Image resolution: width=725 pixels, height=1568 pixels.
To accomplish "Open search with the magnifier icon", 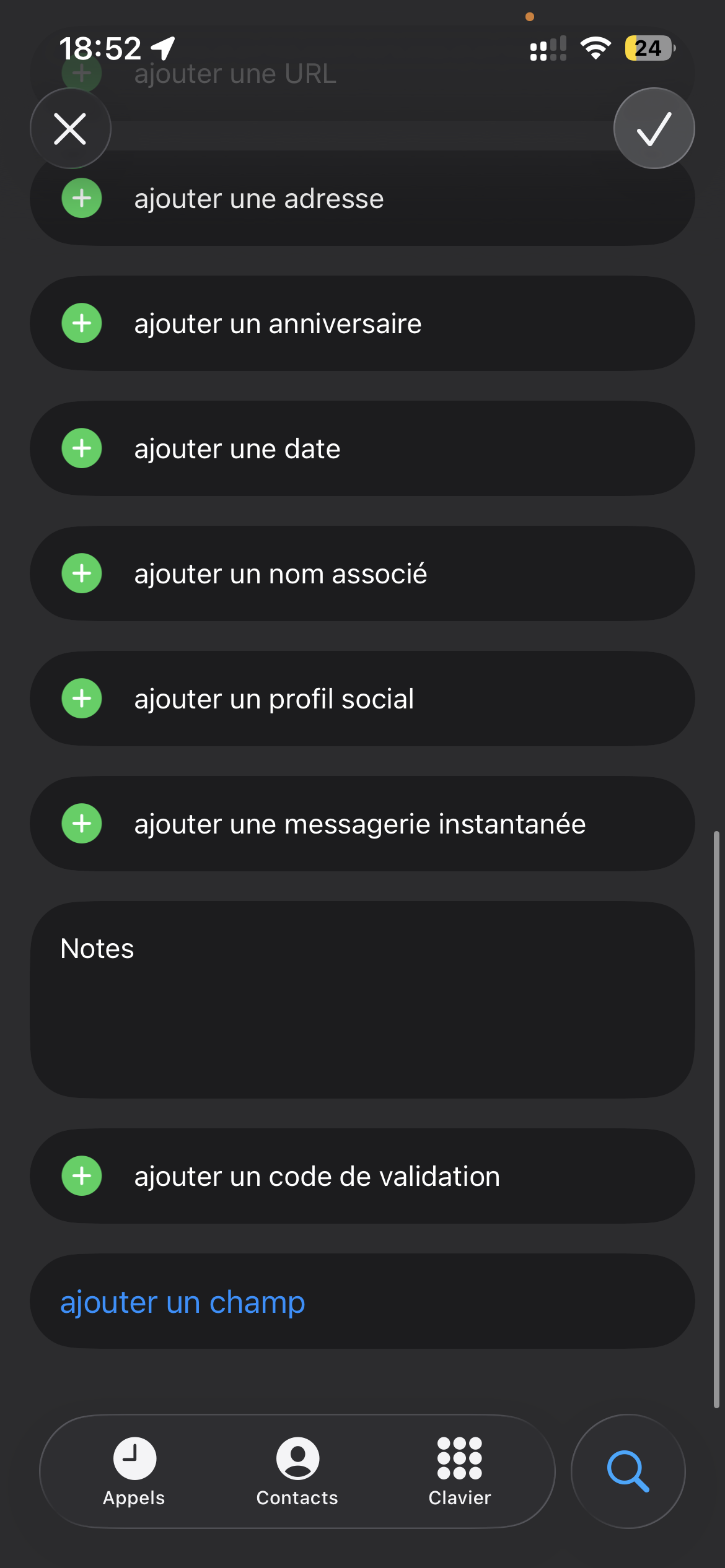I will [x=628, y=1471].
